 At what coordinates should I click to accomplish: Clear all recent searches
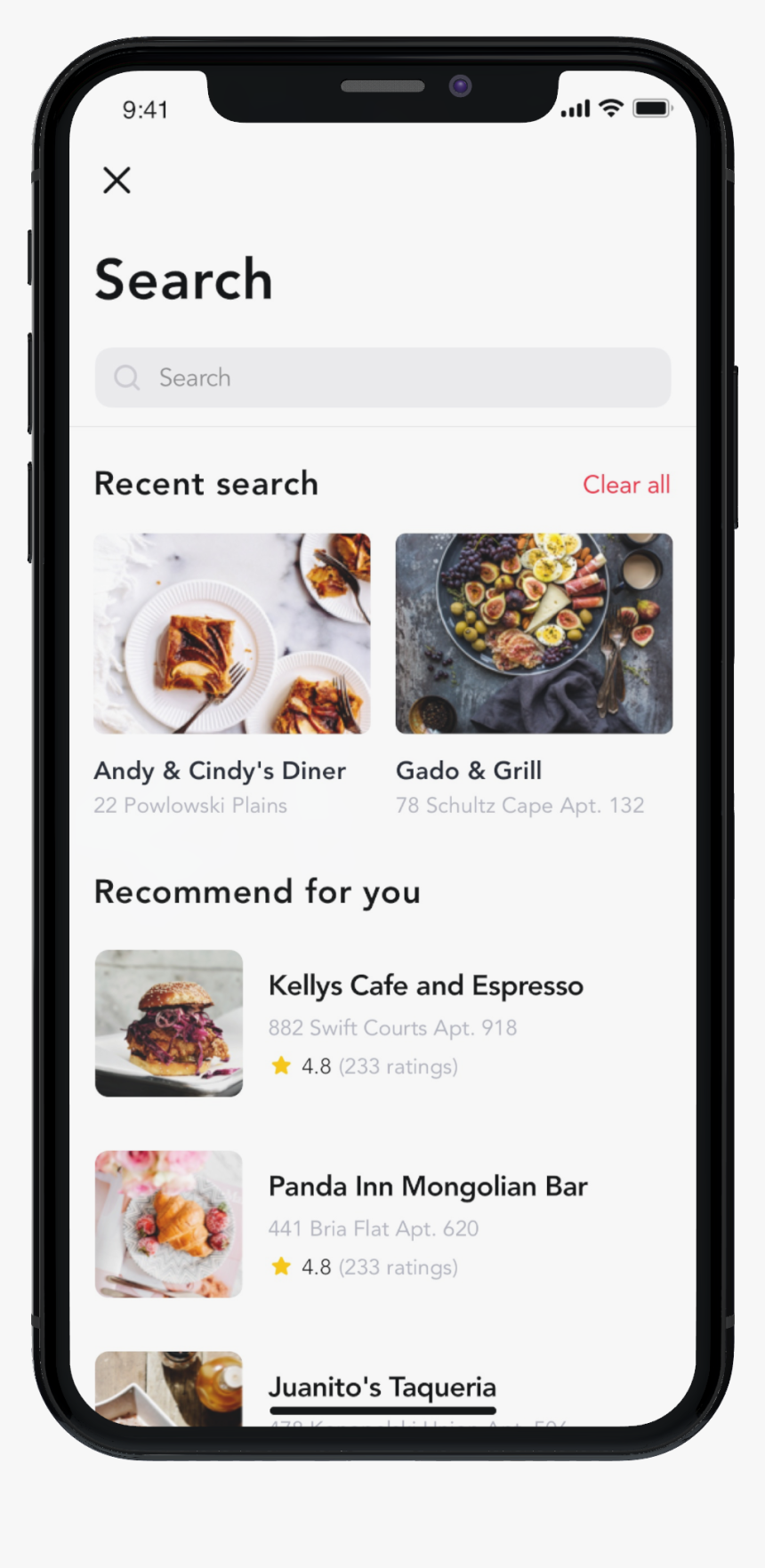click(x=626, y=485)
